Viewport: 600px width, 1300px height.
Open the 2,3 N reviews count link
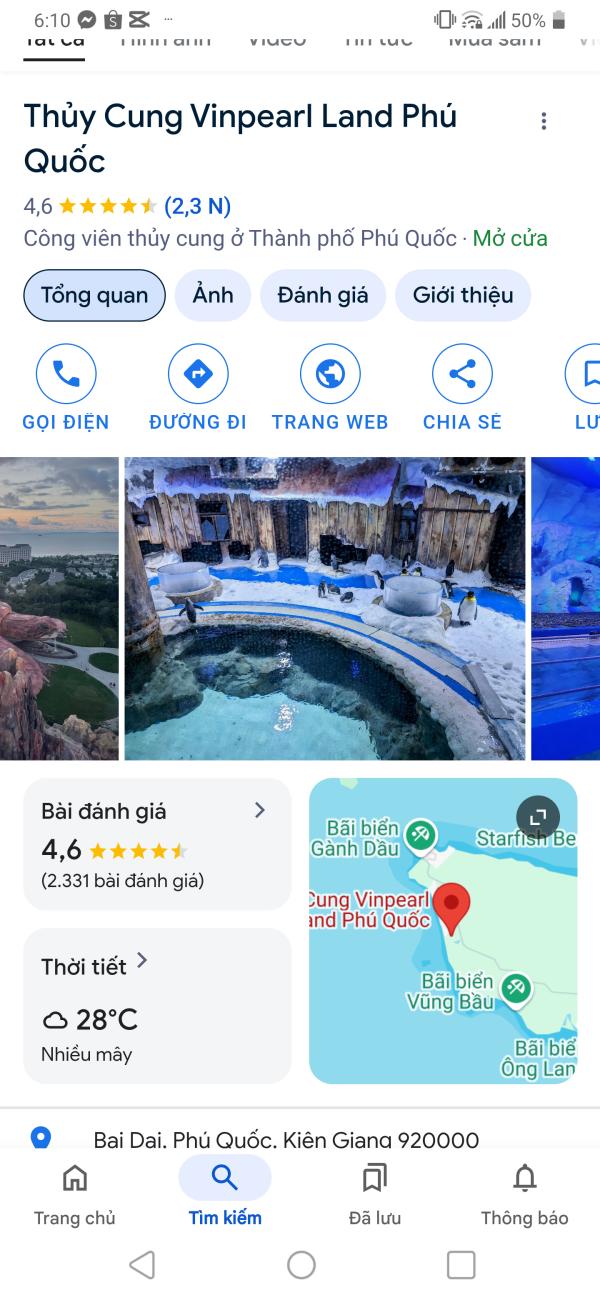[197, 207]
